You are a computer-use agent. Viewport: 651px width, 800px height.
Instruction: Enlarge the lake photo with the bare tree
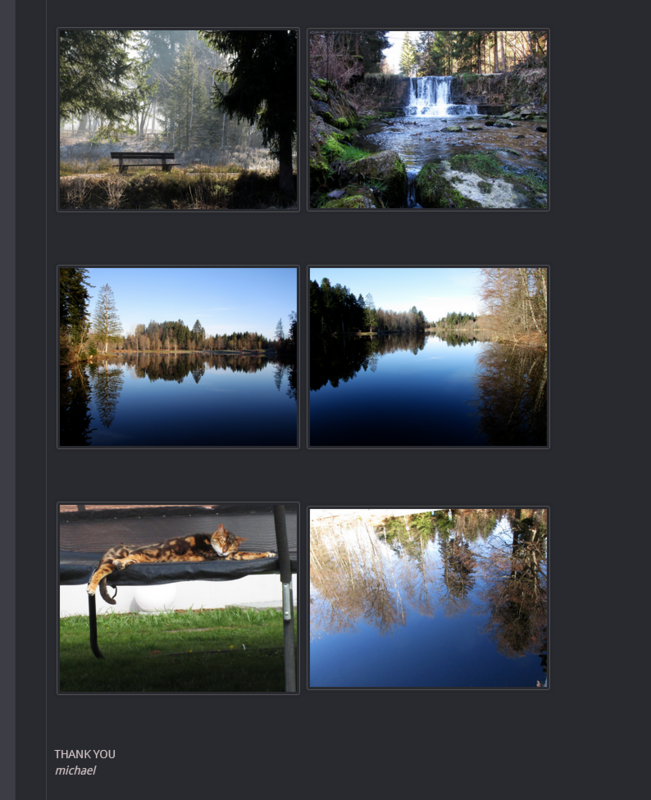coord(428,356)
